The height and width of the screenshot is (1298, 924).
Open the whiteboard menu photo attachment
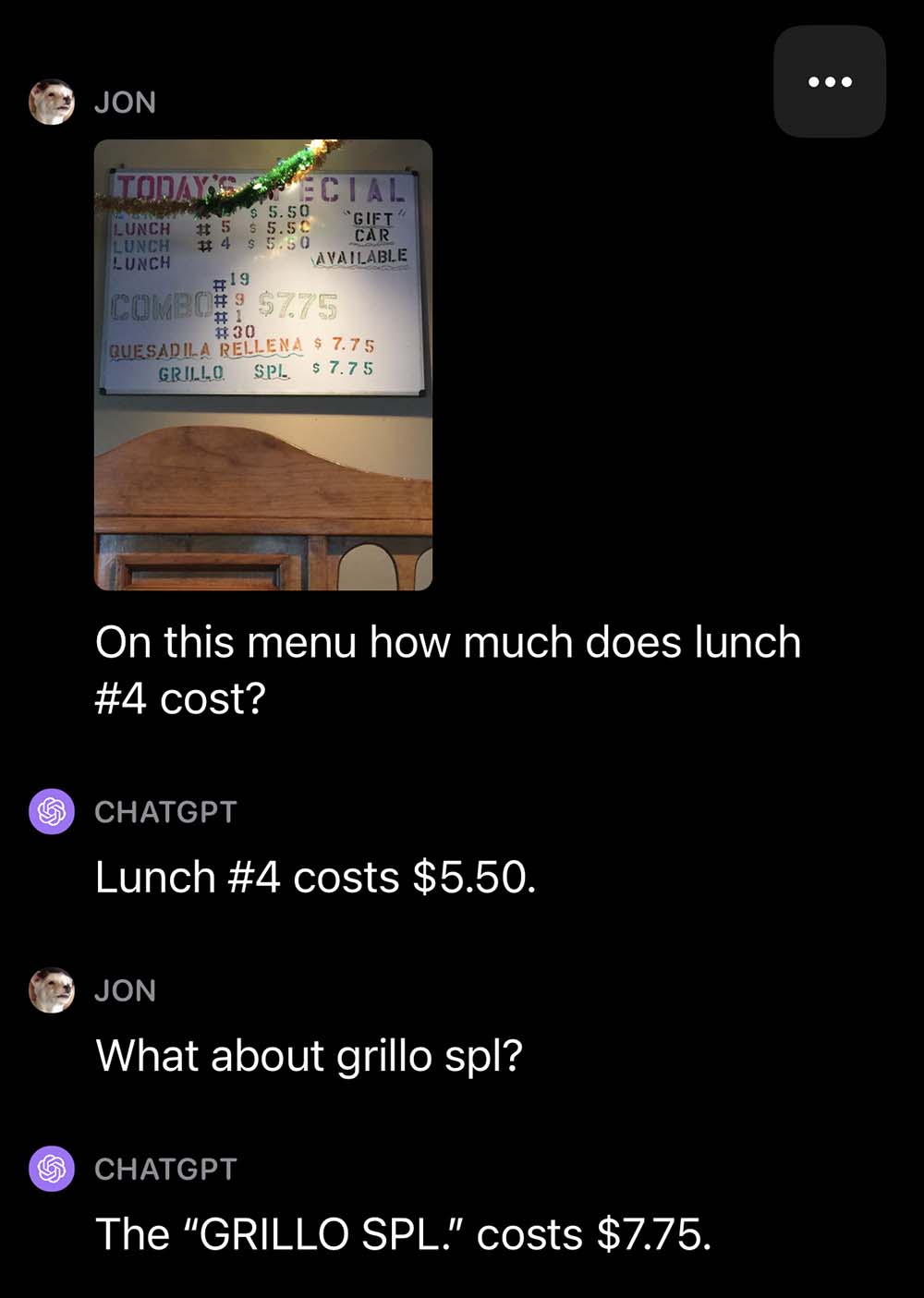[263, 365]
